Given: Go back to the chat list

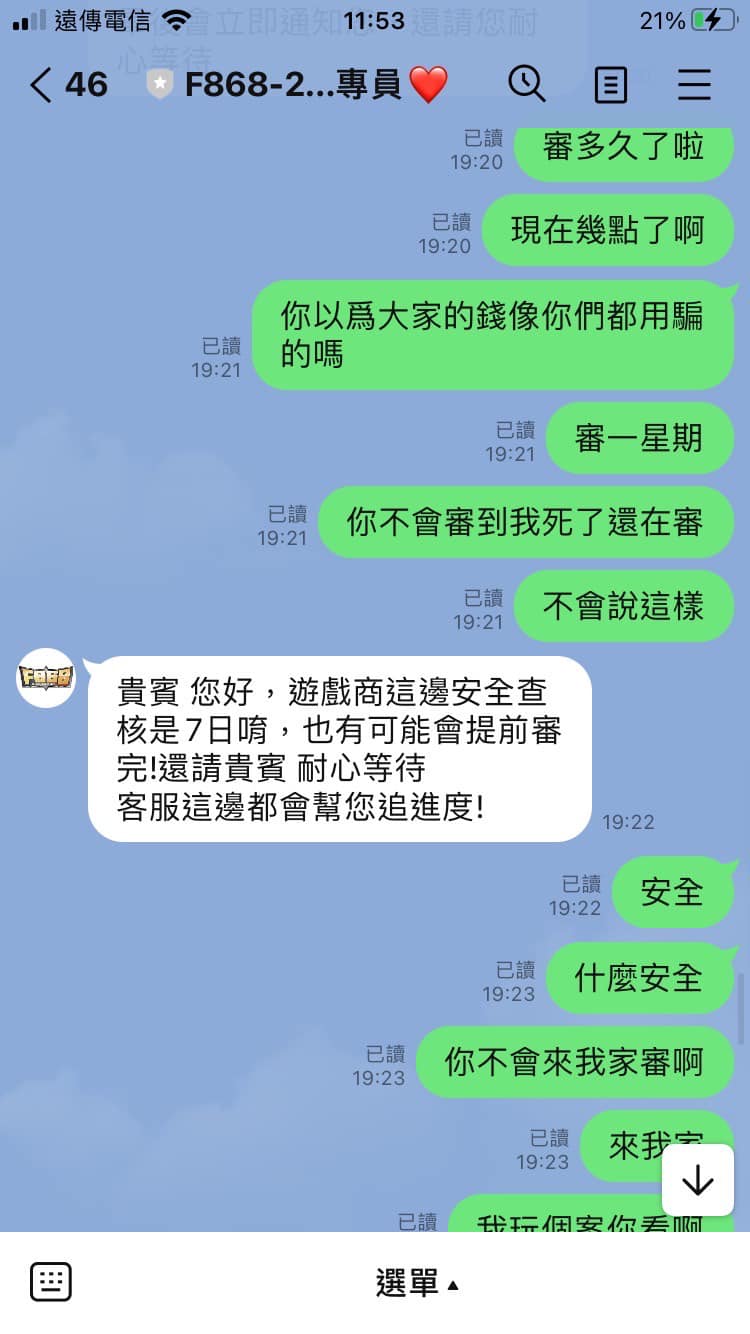Looking at the screenshot, I should (x=40, y=85).
